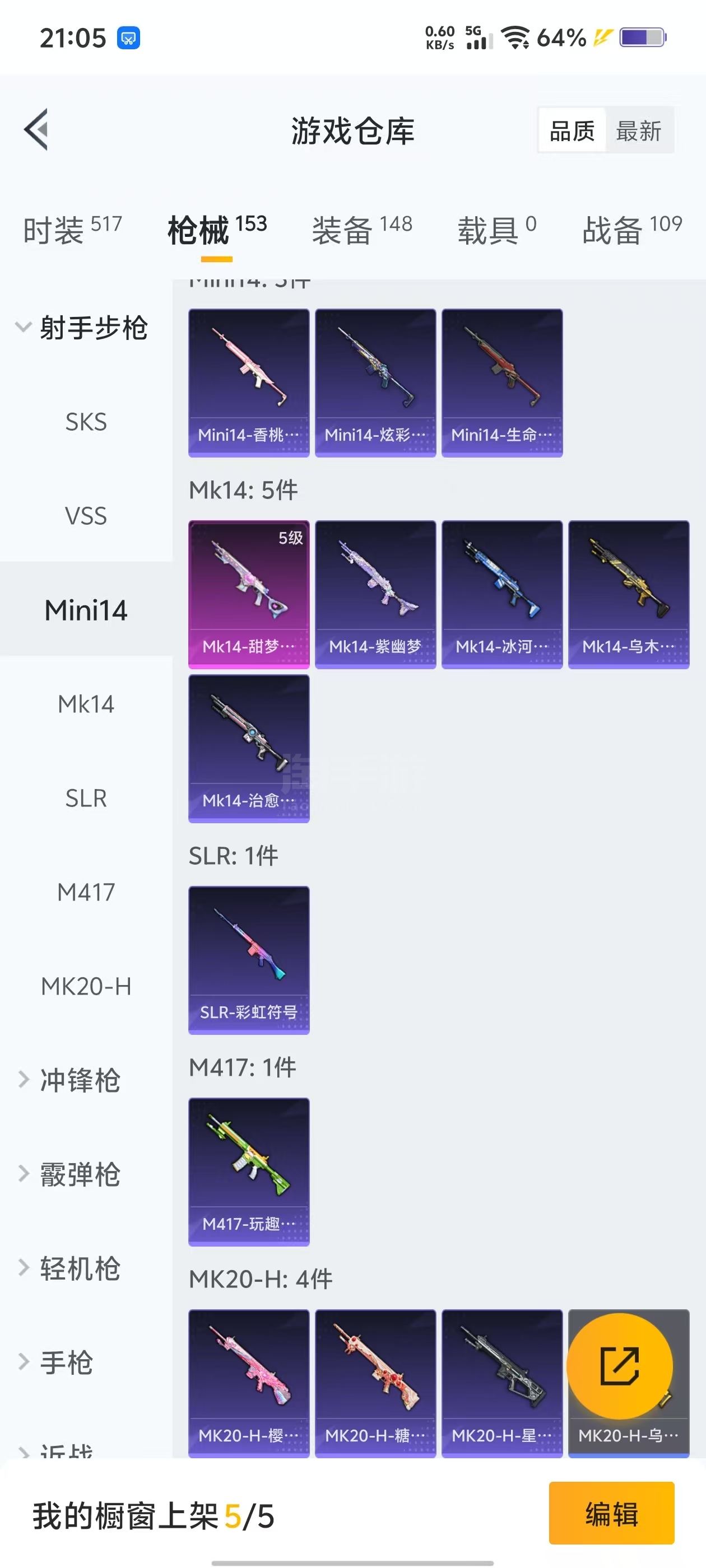This screenshot has height=1568, width=706.
Task: Tap the yellow share floating button
Action: tap(620, 1366)
